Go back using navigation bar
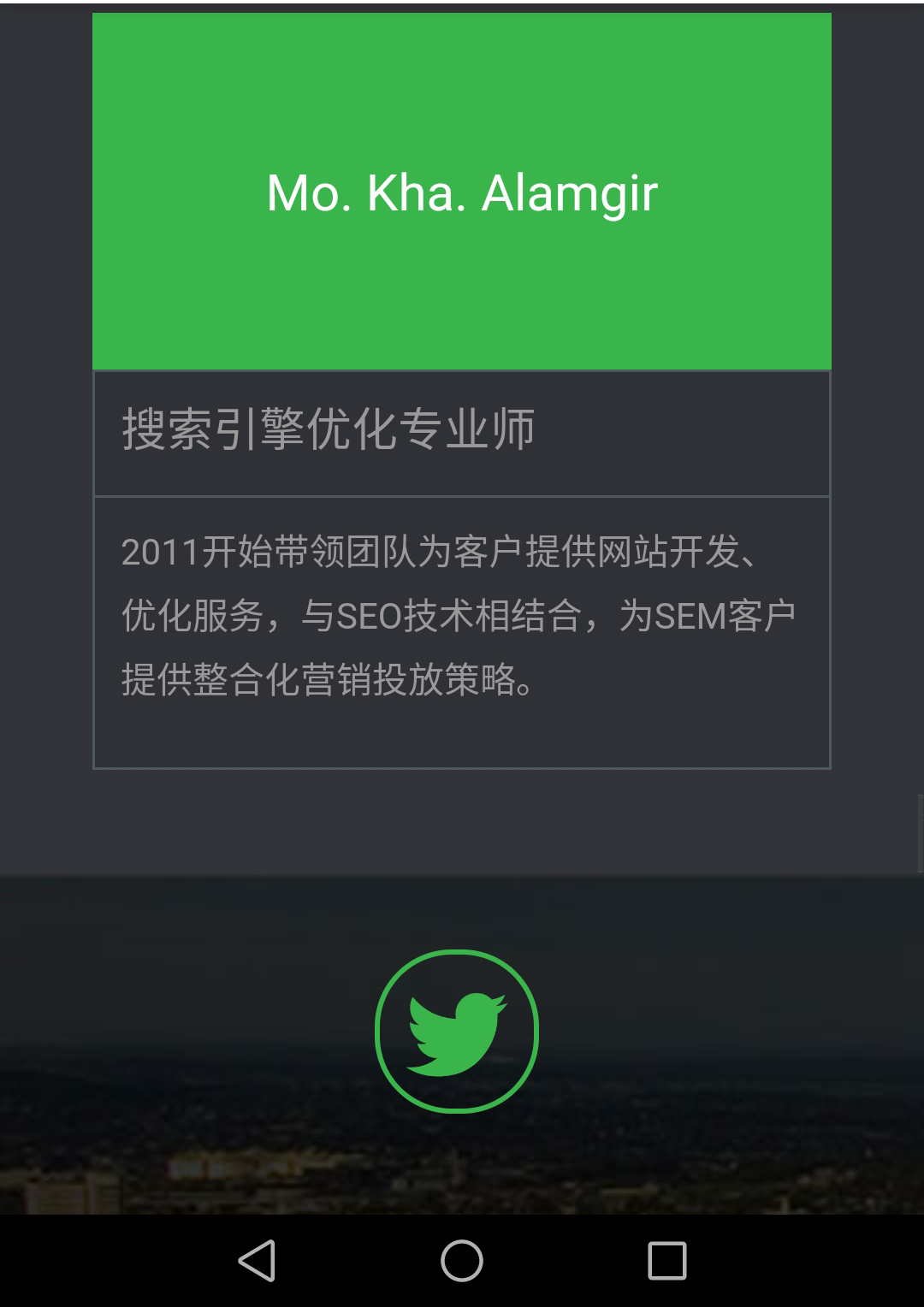 (x=257, y=1261)
